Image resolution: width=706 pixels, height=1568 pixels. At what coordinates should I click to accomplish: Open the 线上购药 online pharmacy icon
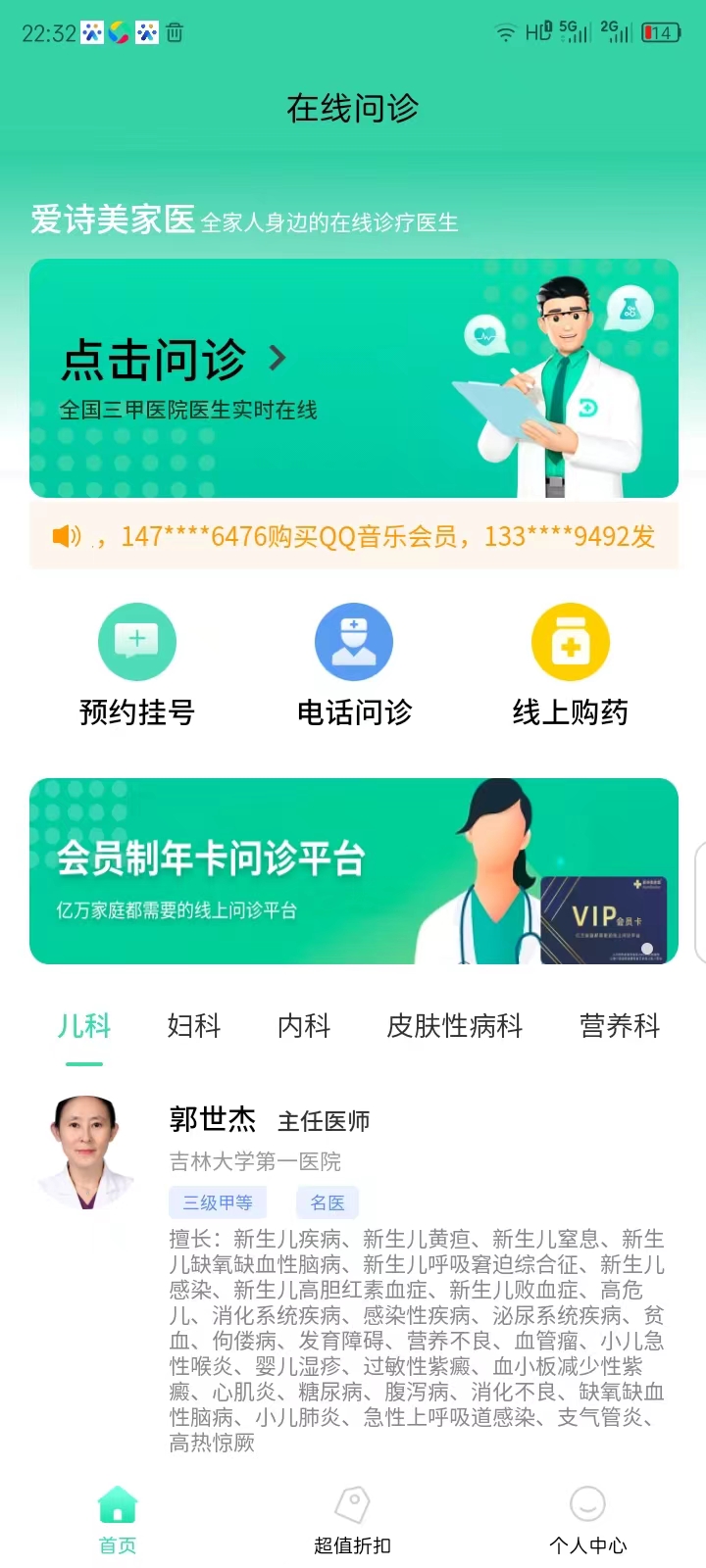[x=571, y=641]
